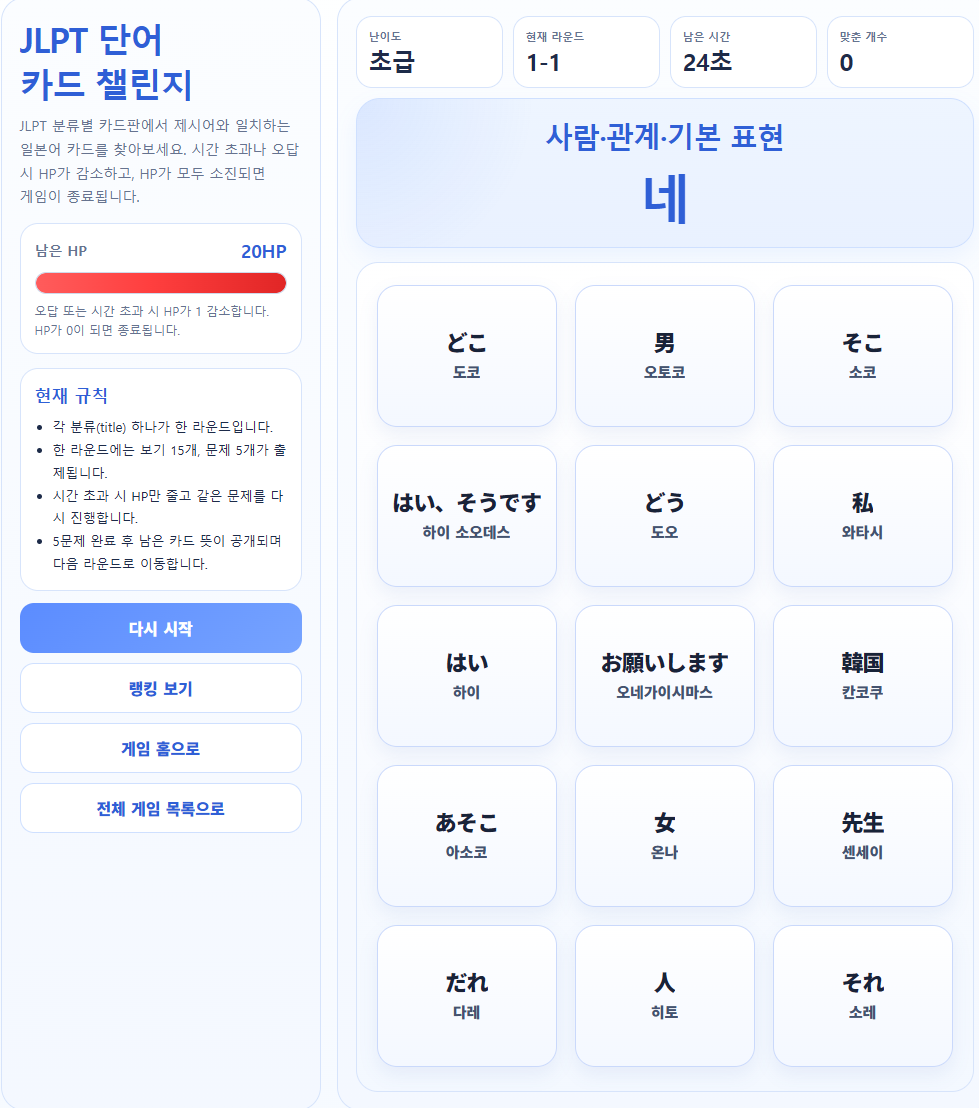Image resolution: width=979 pixels, height=1108 pixels.
Task: Click the だれ (다레) card
Action: (x=466, y=995)
